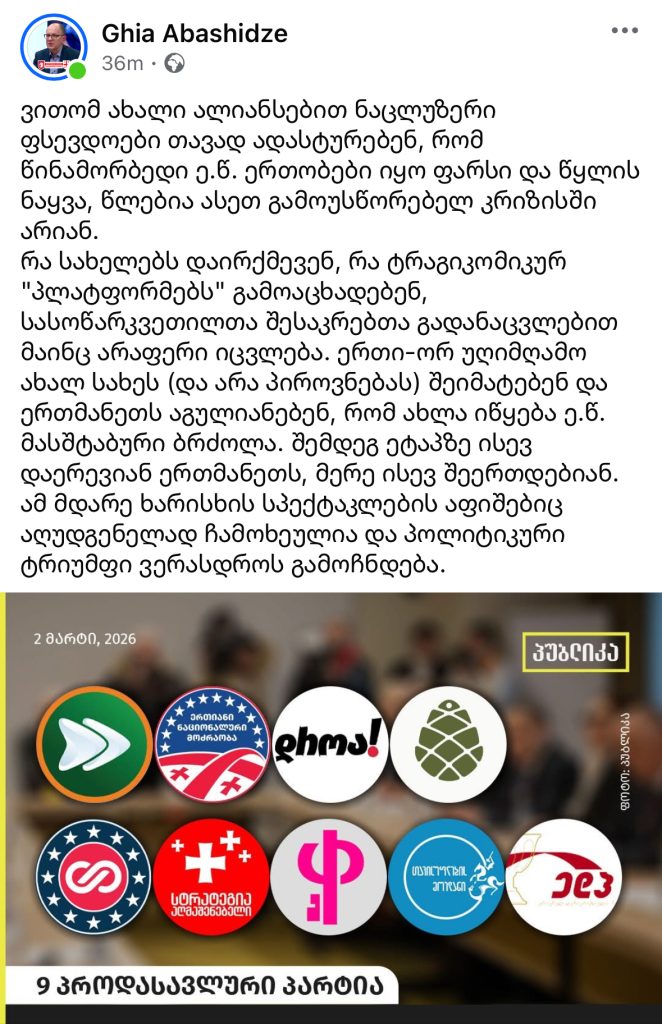The image size is (662, 1024).
Task: Open the attached image of 9 party logos
Action: tap(331, 800)
